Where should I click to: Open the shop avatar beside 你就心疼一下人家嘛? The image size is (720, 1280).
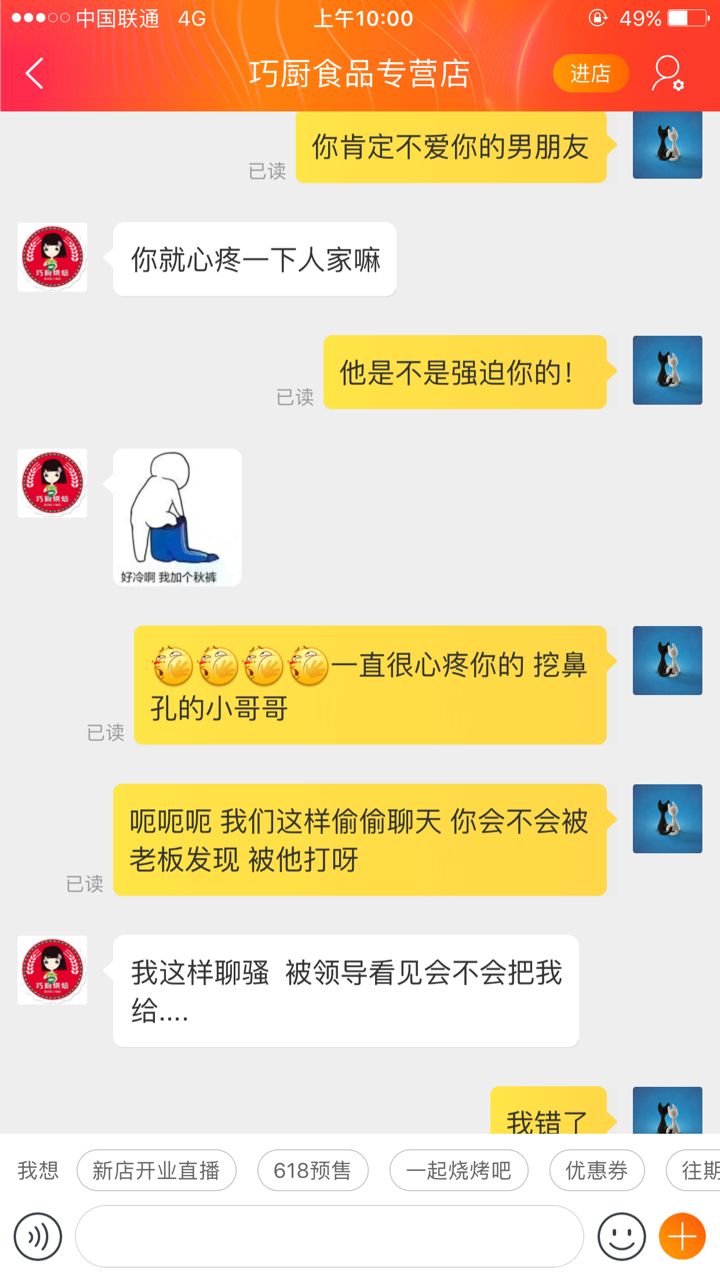click(x=52, y=258)
